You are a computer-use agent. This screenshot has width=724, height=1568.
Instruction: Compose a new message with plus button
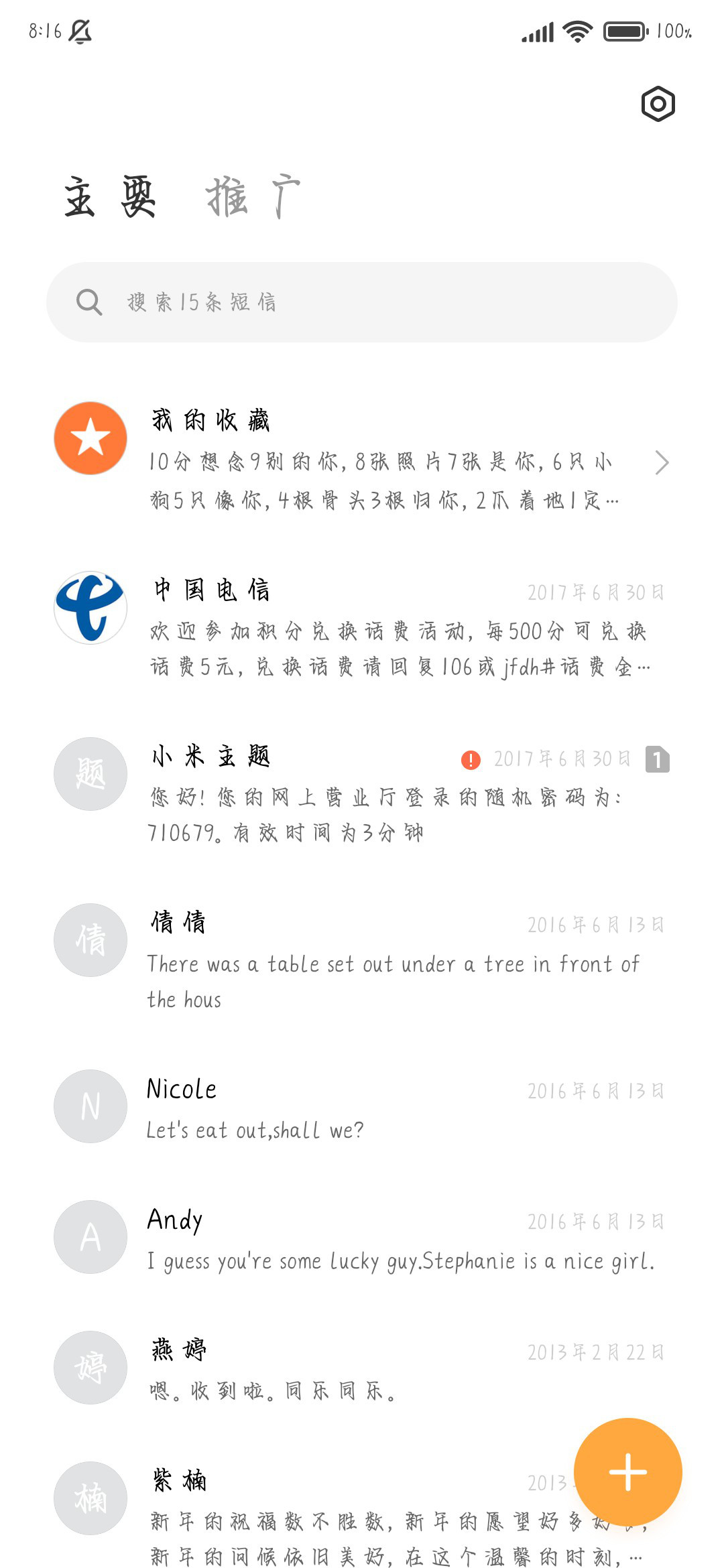(x=628, y=1472)
